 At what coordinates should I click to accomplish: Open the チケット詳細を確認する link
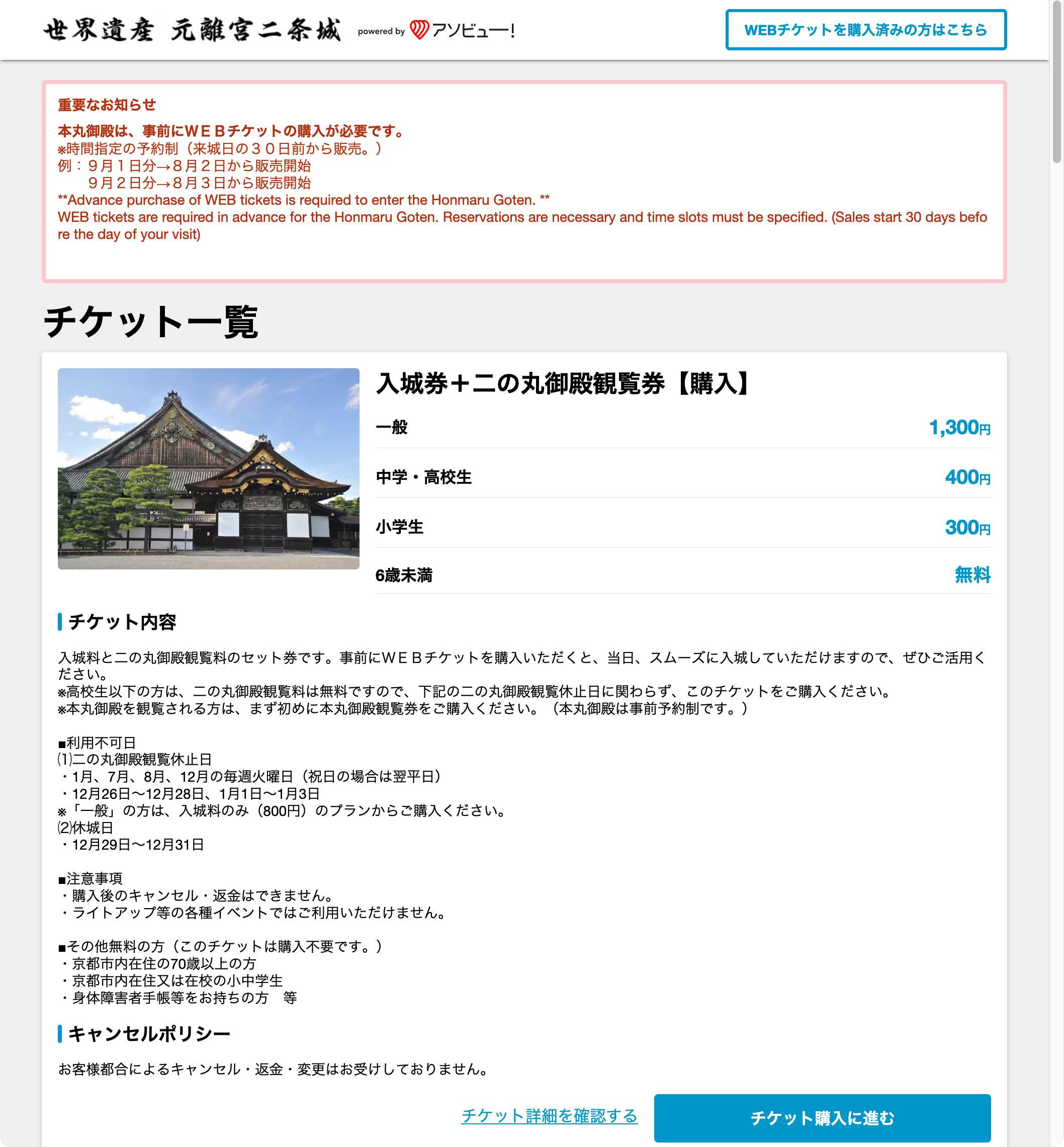[x=549, y=1115]
